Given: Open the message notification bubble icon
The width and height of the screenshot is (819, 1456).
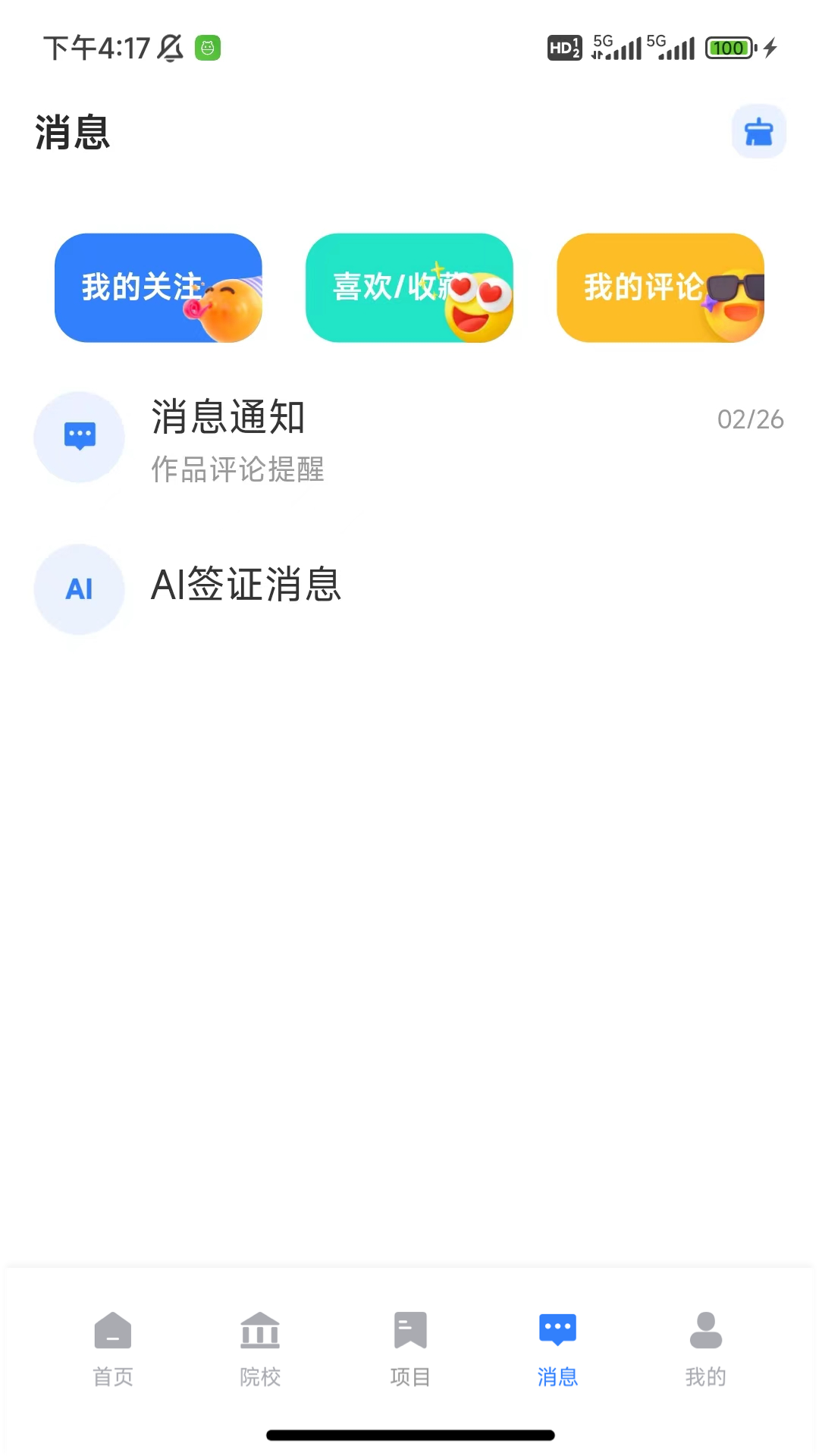Looking at the screenshot, I should click(79, 437).
